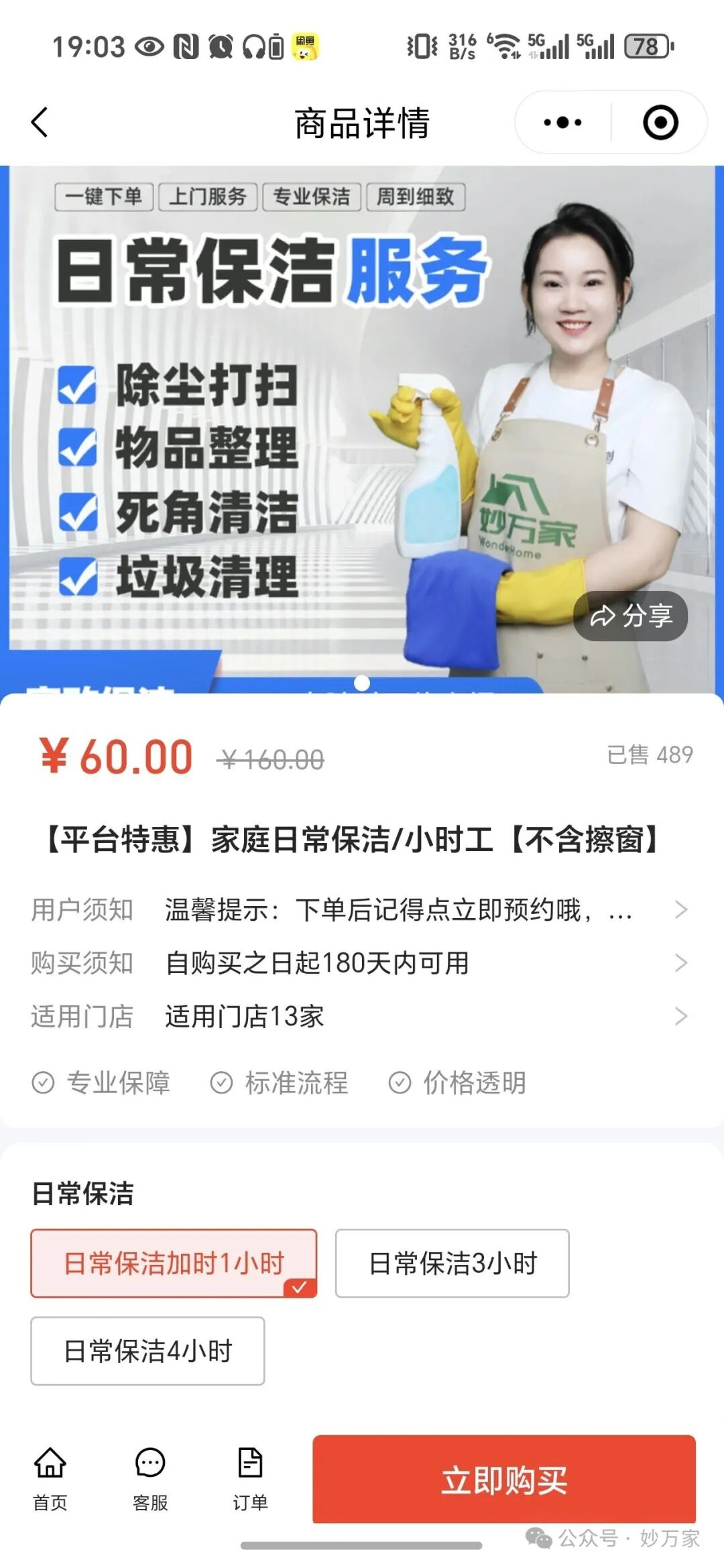
Task: Pick the 日常保洁4小时 package
Action: coord(147,1351)
